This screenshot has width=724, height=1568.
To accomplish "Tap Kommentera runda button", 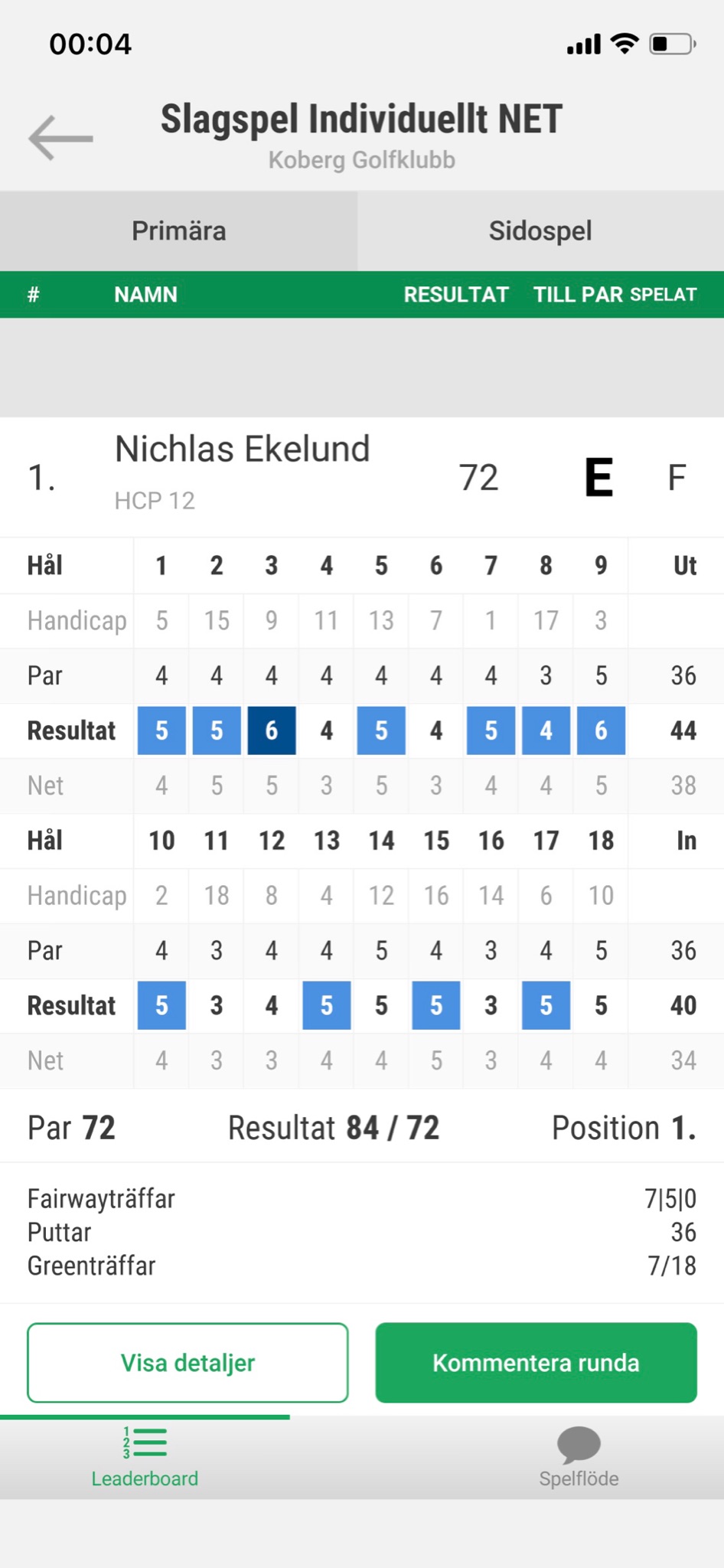I will 536,1363.
